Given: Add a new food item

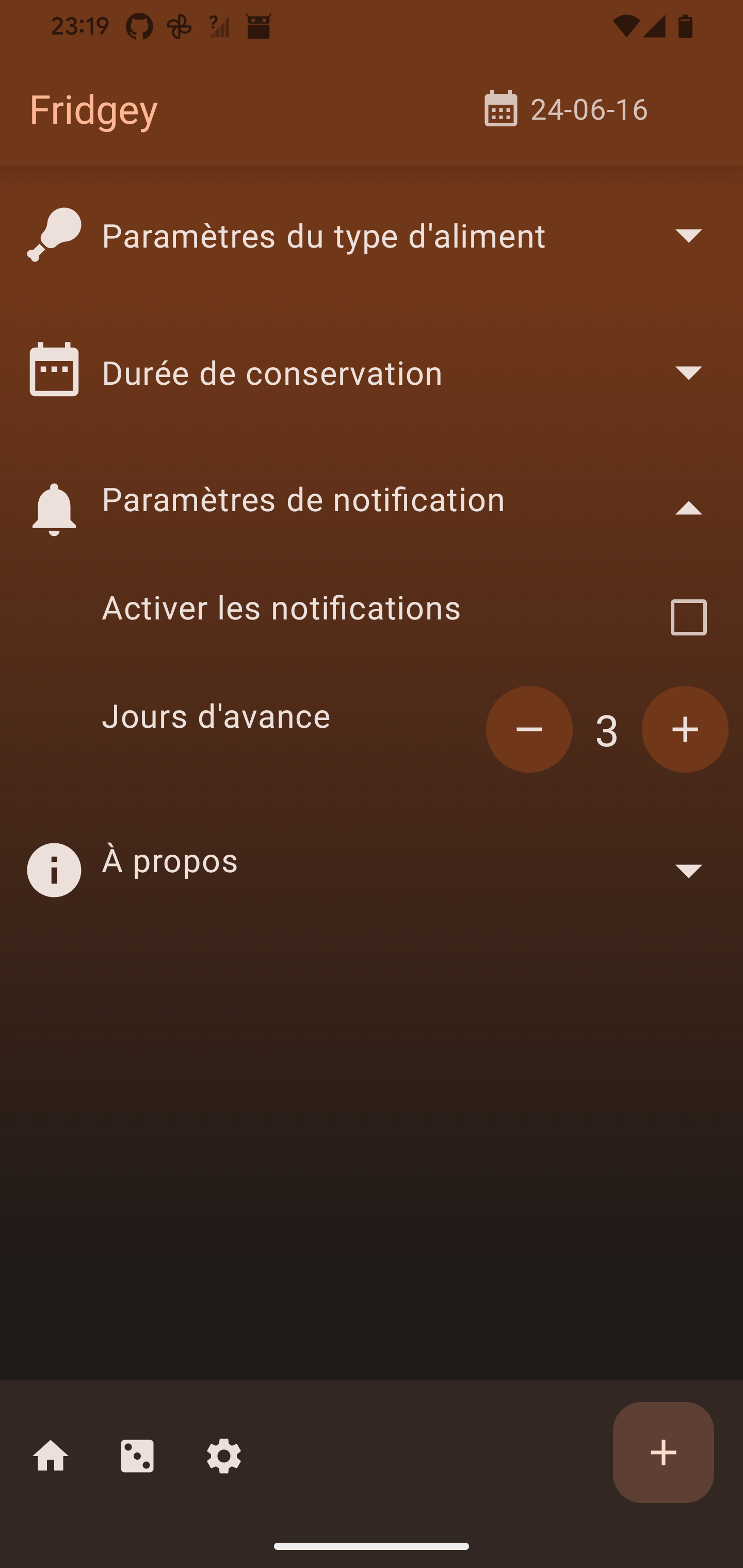Looking at the screenshot, I should click(x=663, y=1452).
